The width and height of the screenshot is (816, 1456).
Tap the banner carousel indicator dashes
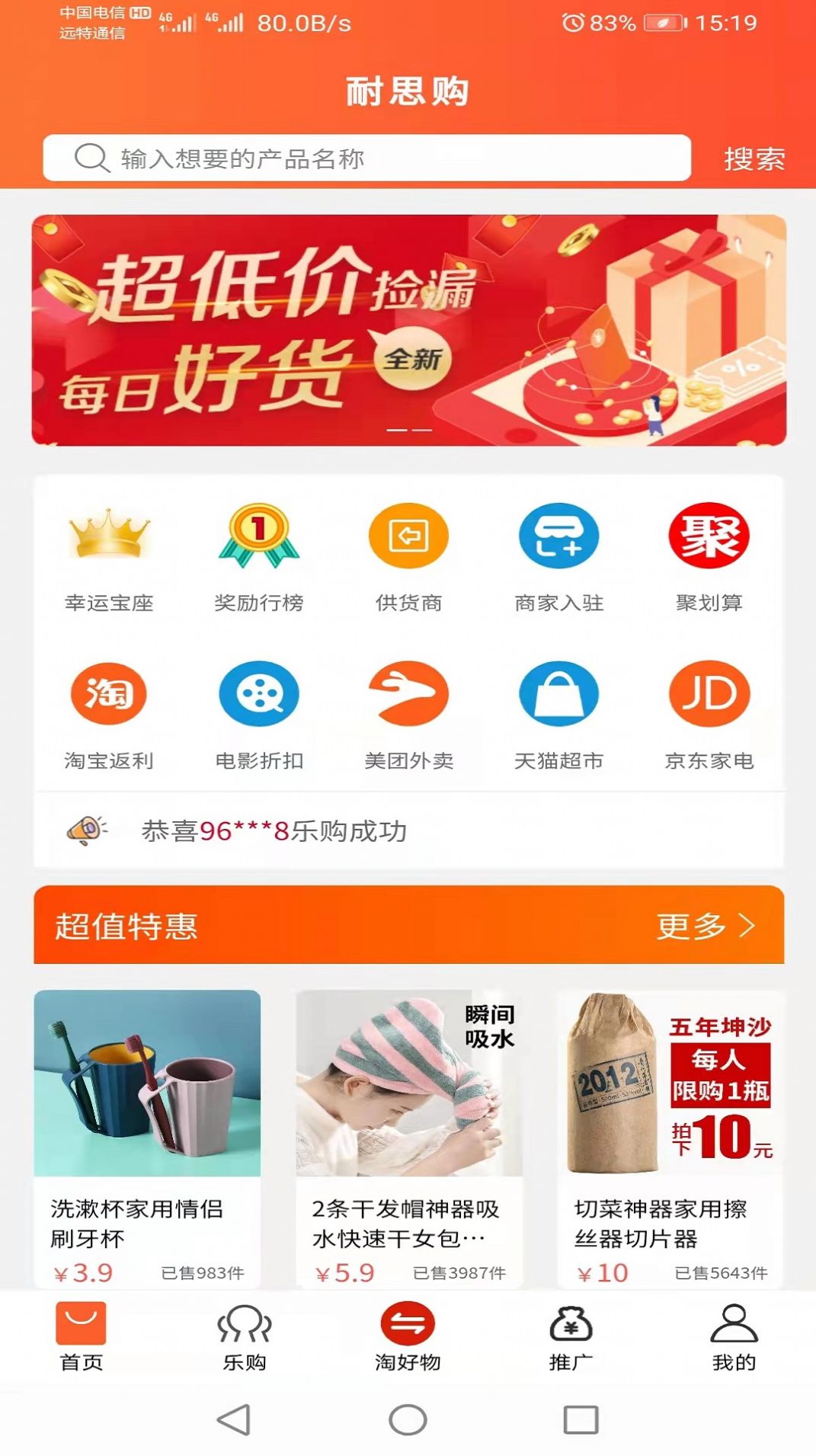click(x=406, y=430)
